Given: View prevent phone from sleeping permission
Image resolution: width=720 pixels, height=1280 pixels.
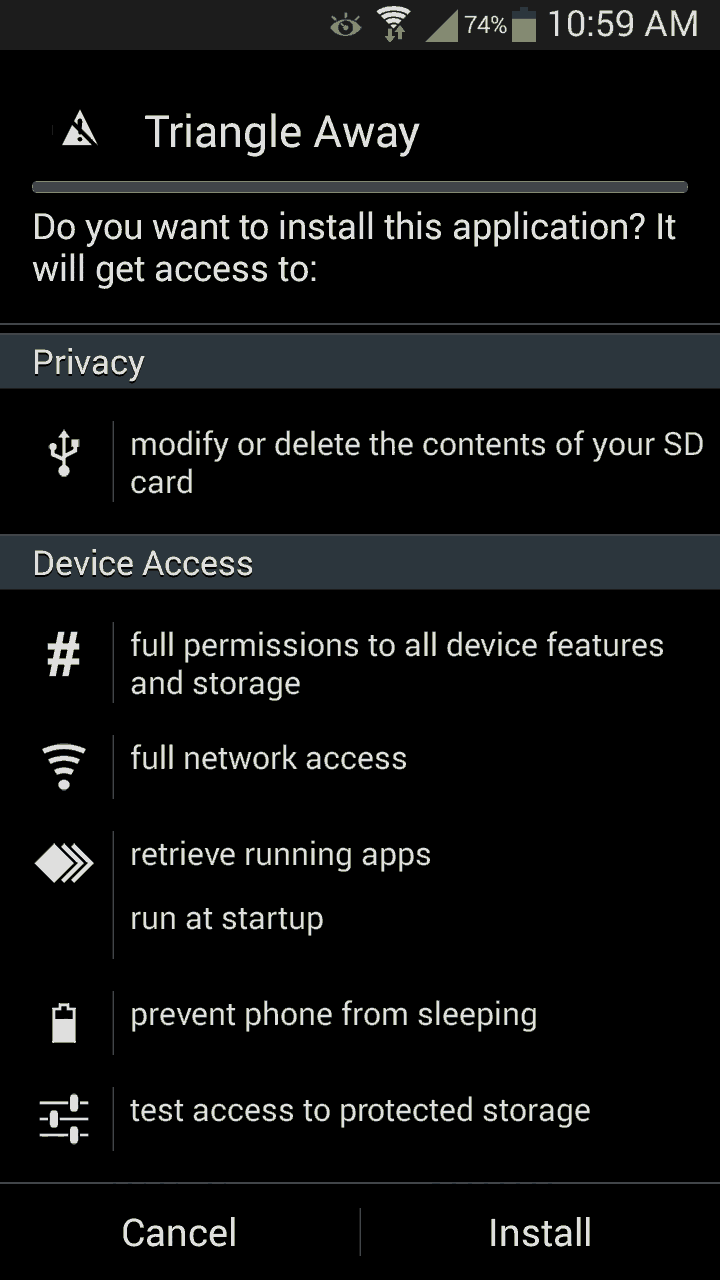Looking at the screenshot, I should 360,1022.
